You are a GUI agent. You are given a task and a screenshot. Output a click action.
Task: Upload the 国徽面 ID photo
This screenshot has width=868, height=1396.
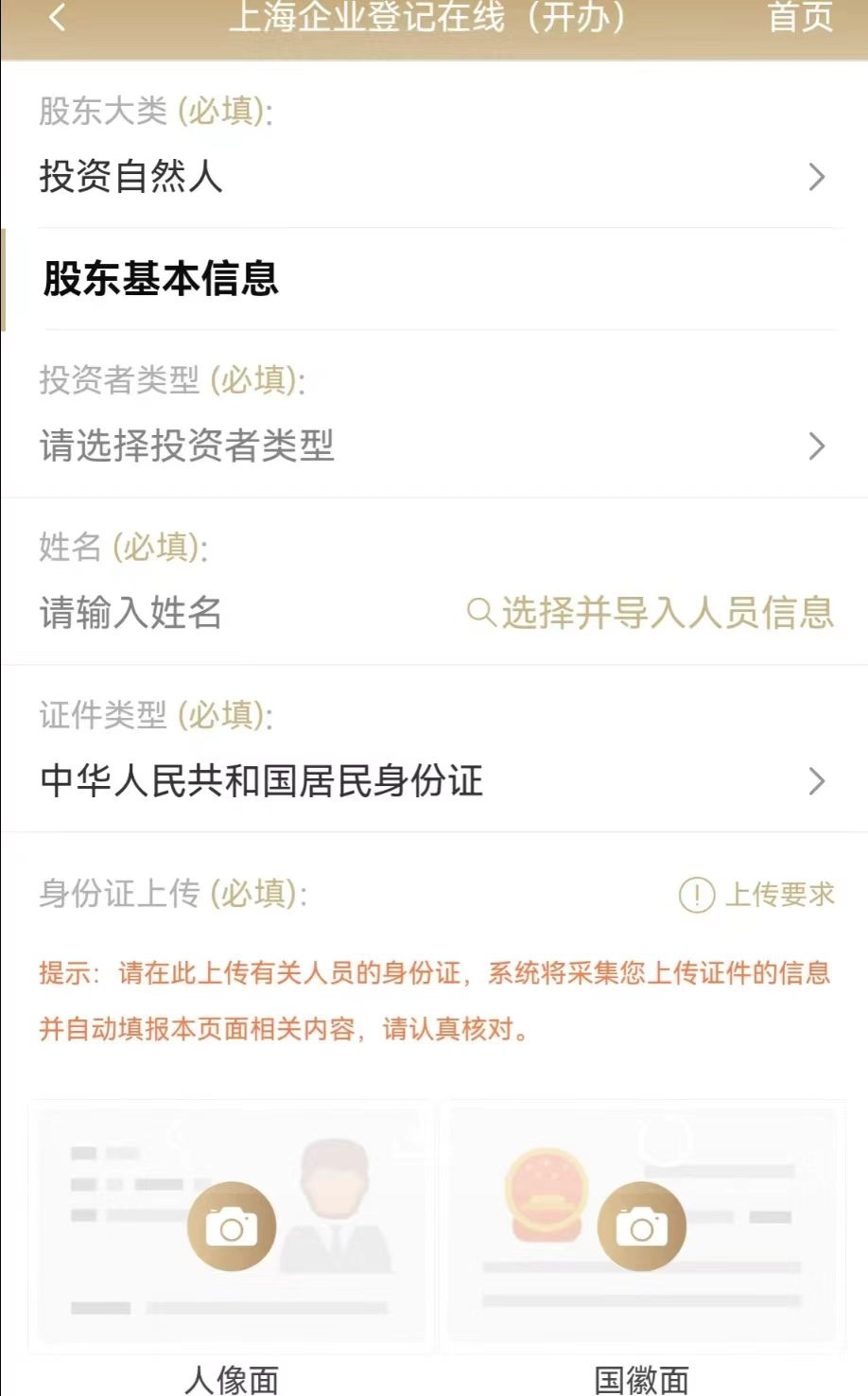click(x=642, y=1227)
